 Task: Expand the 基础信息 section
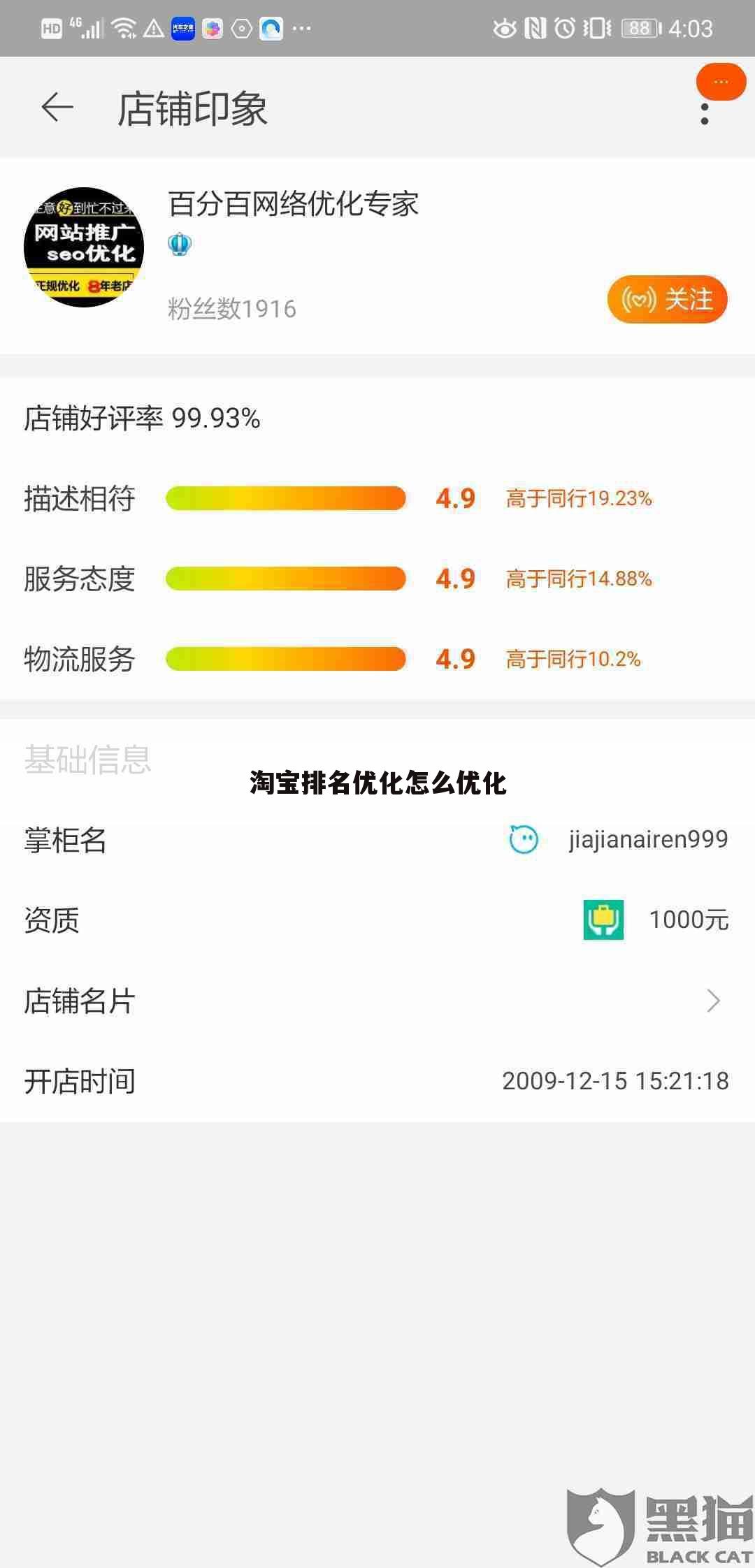[x=87, y=762]
